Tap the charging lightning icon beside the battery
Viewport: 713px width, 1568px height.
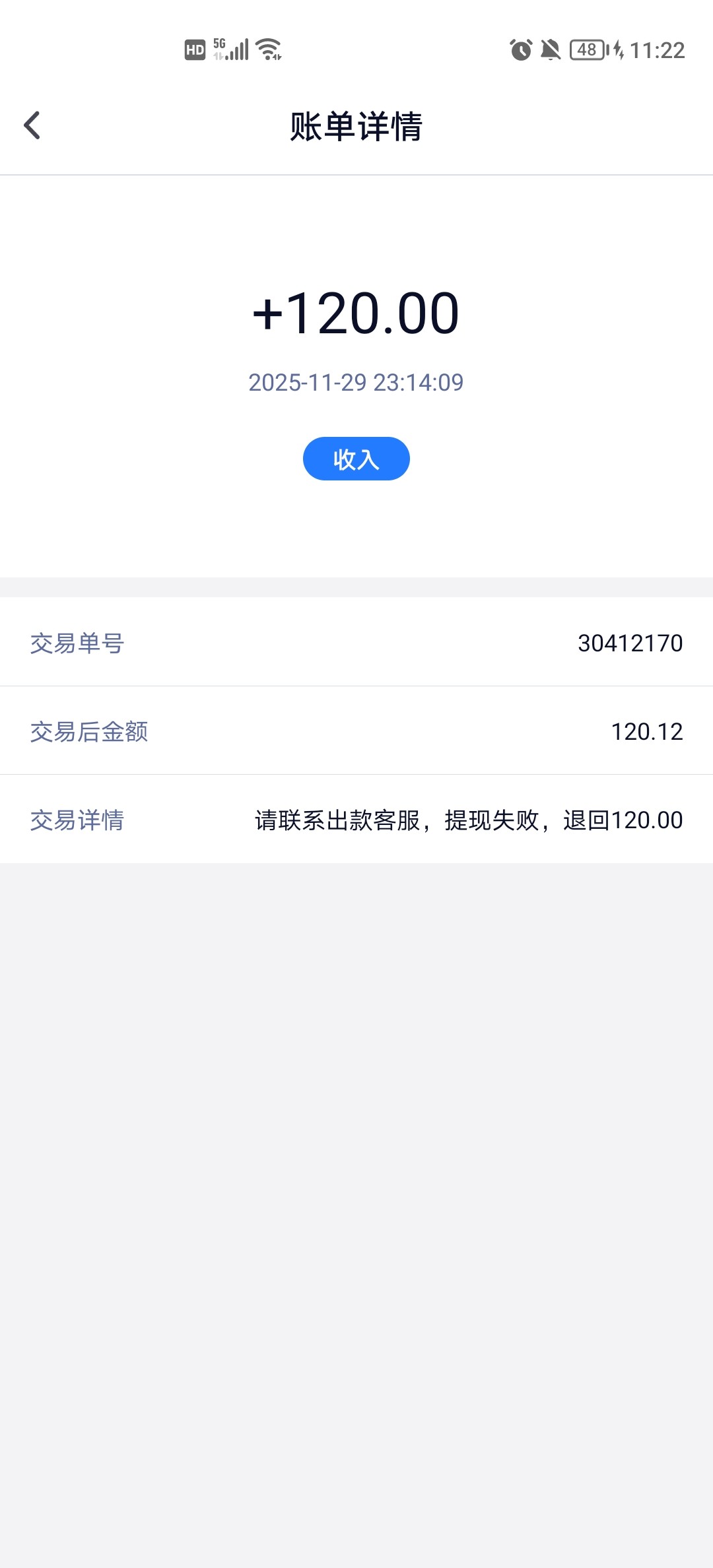(x=619, y=49)
